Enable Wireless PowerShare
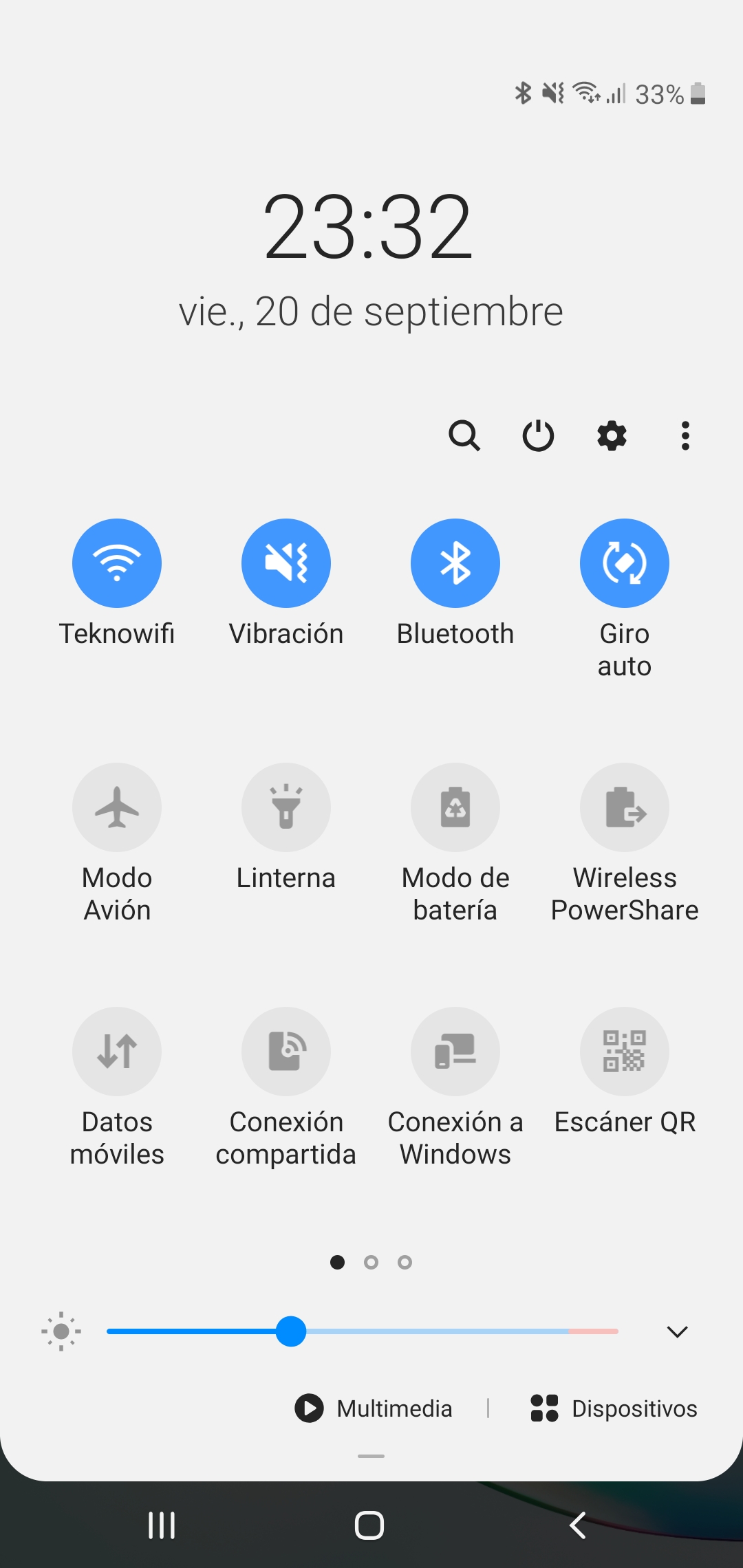Viewport: 743px width, 1568px height. coord(625,807)
